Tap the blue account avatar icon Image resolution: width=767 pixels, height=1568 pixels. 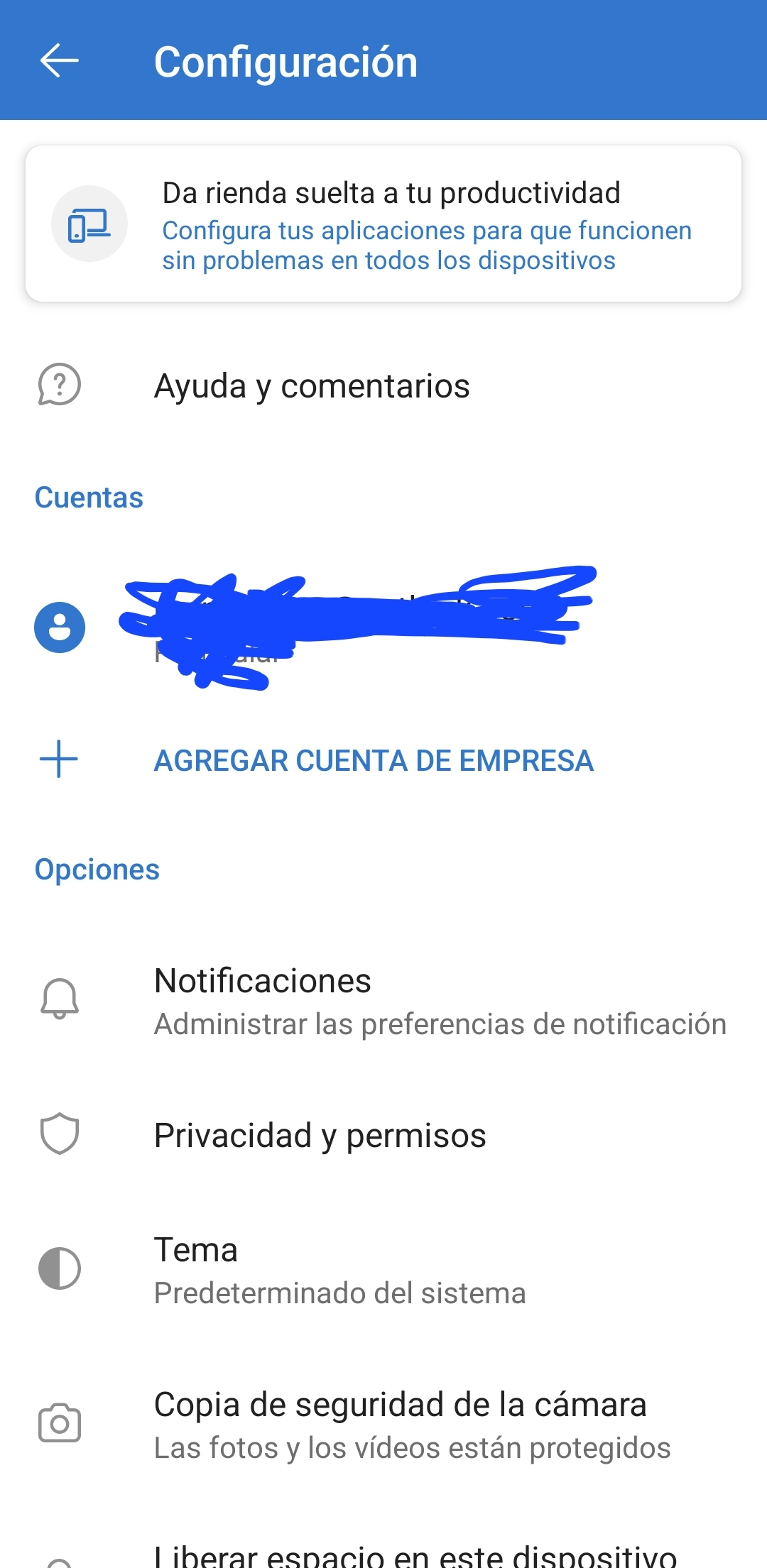[x=58, y=627]
